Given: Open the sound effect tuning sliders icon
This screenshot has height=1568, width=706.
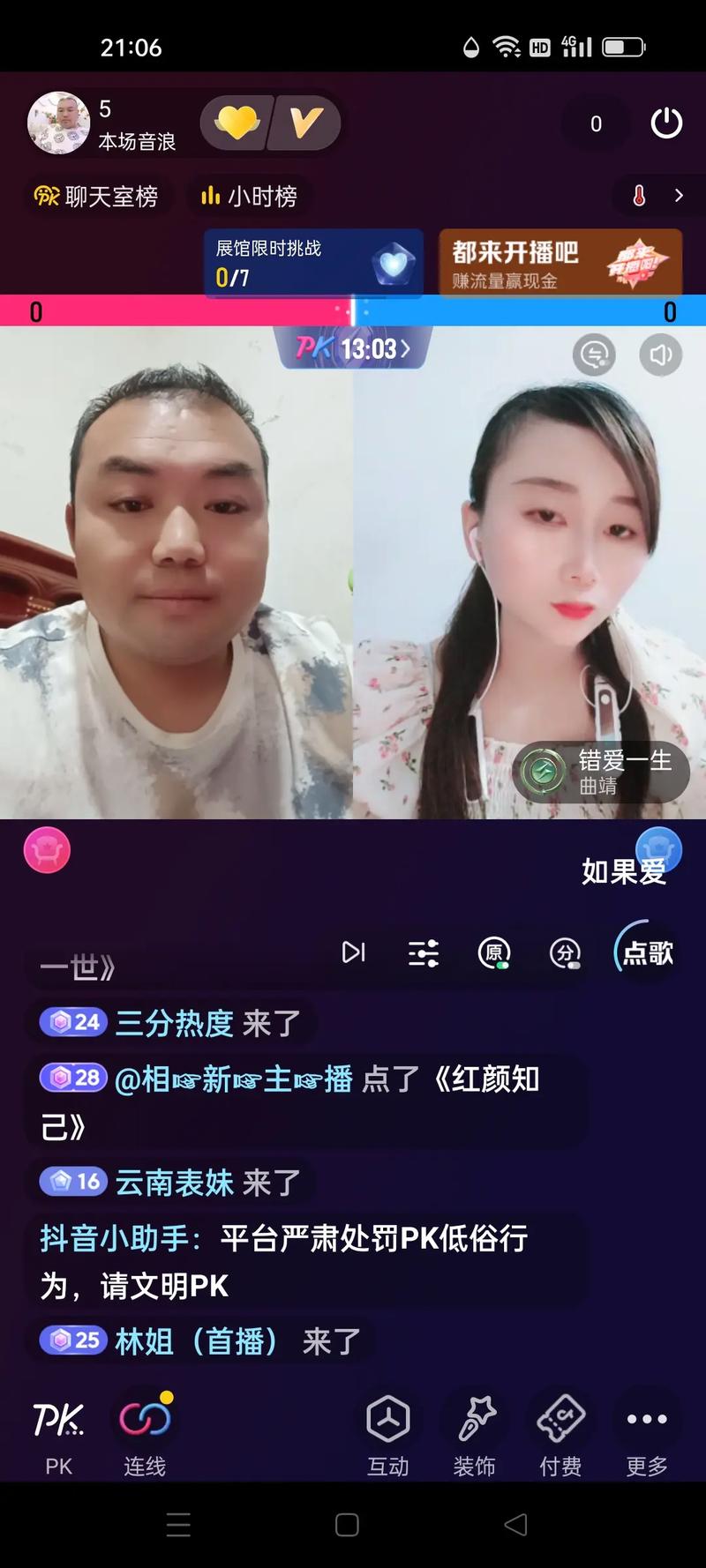Looking at the screenshot, I should coord(424,953).
